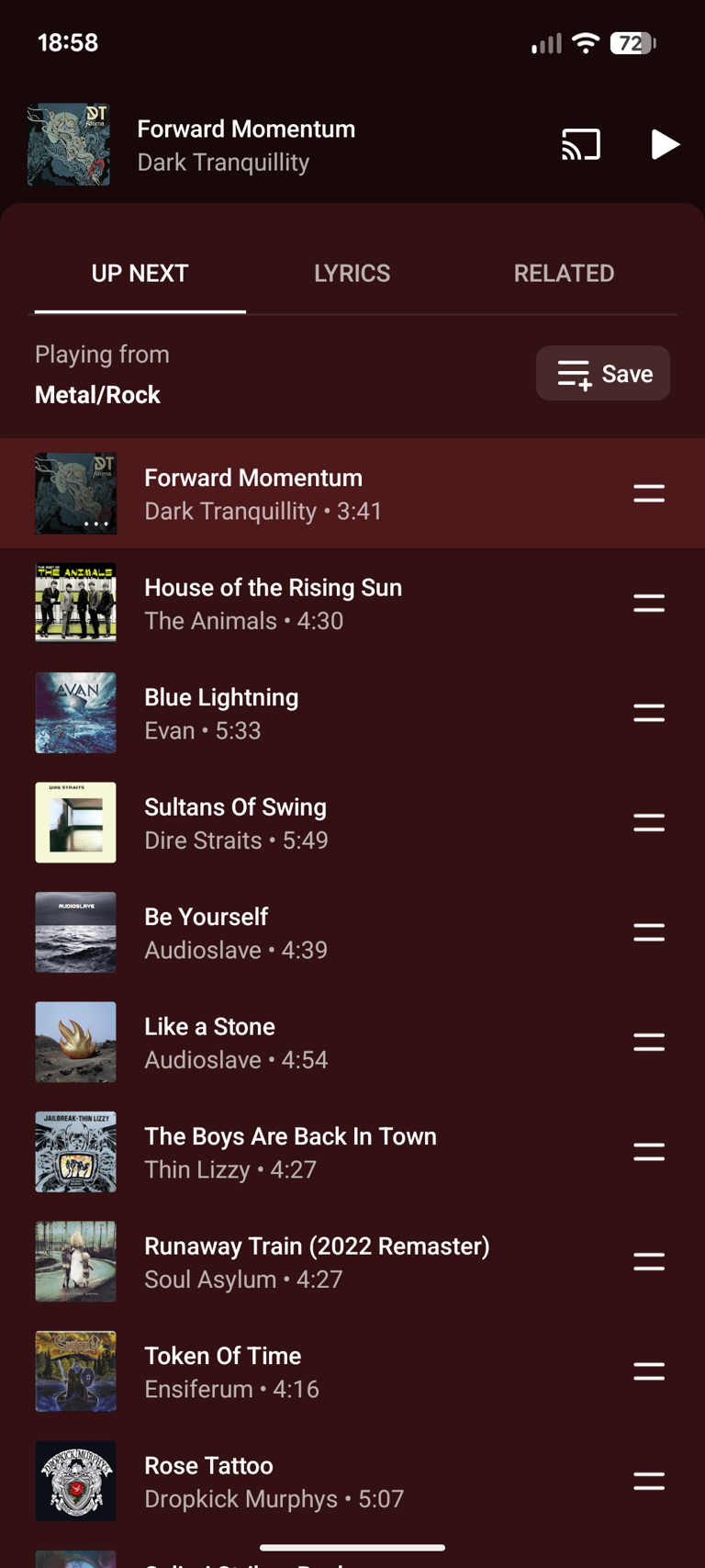Open the Metal/Rock playlist source
This screenshot has width=705, height=1568.
pos(96,394)
